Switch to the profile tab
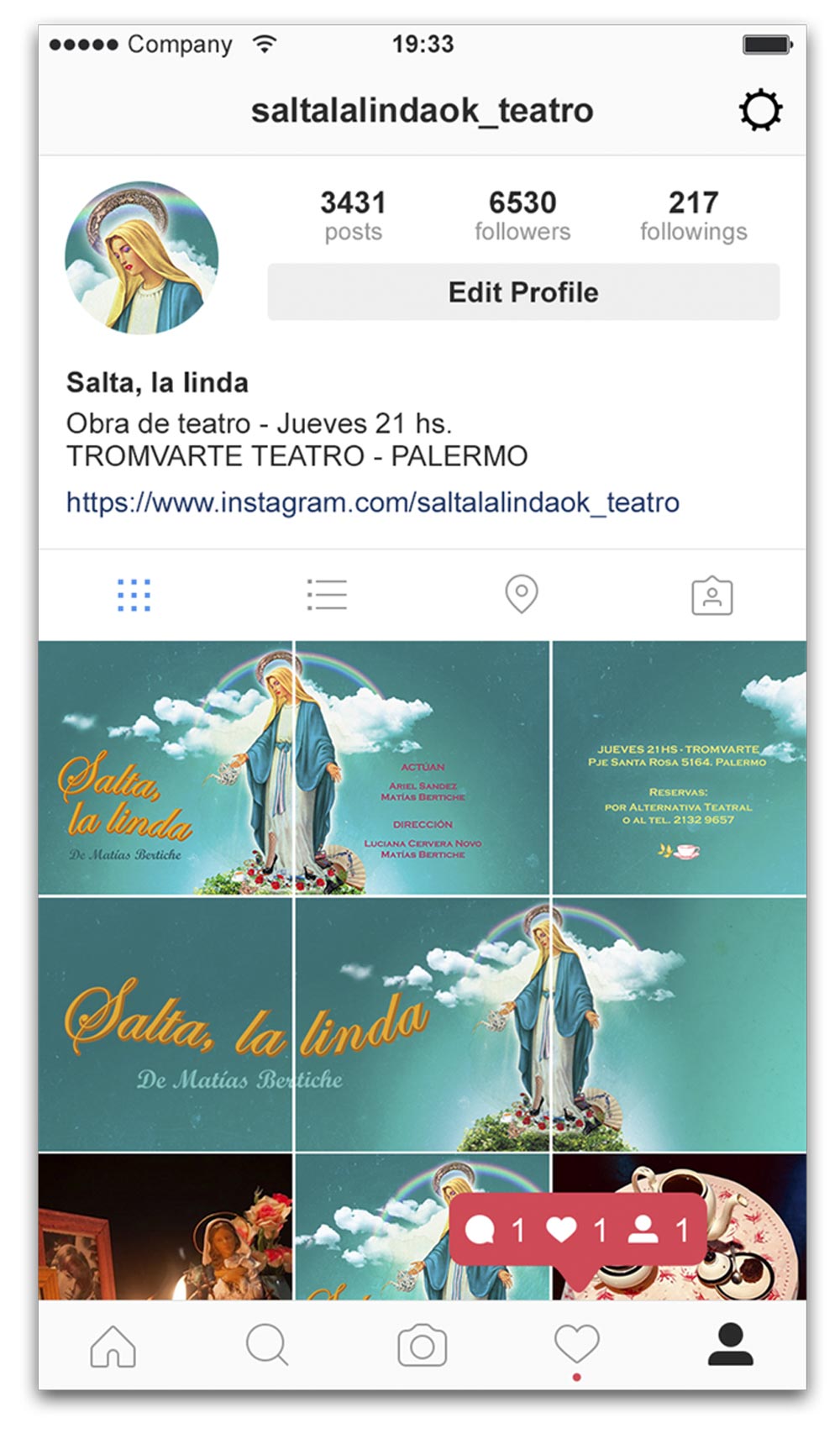 730,1346
